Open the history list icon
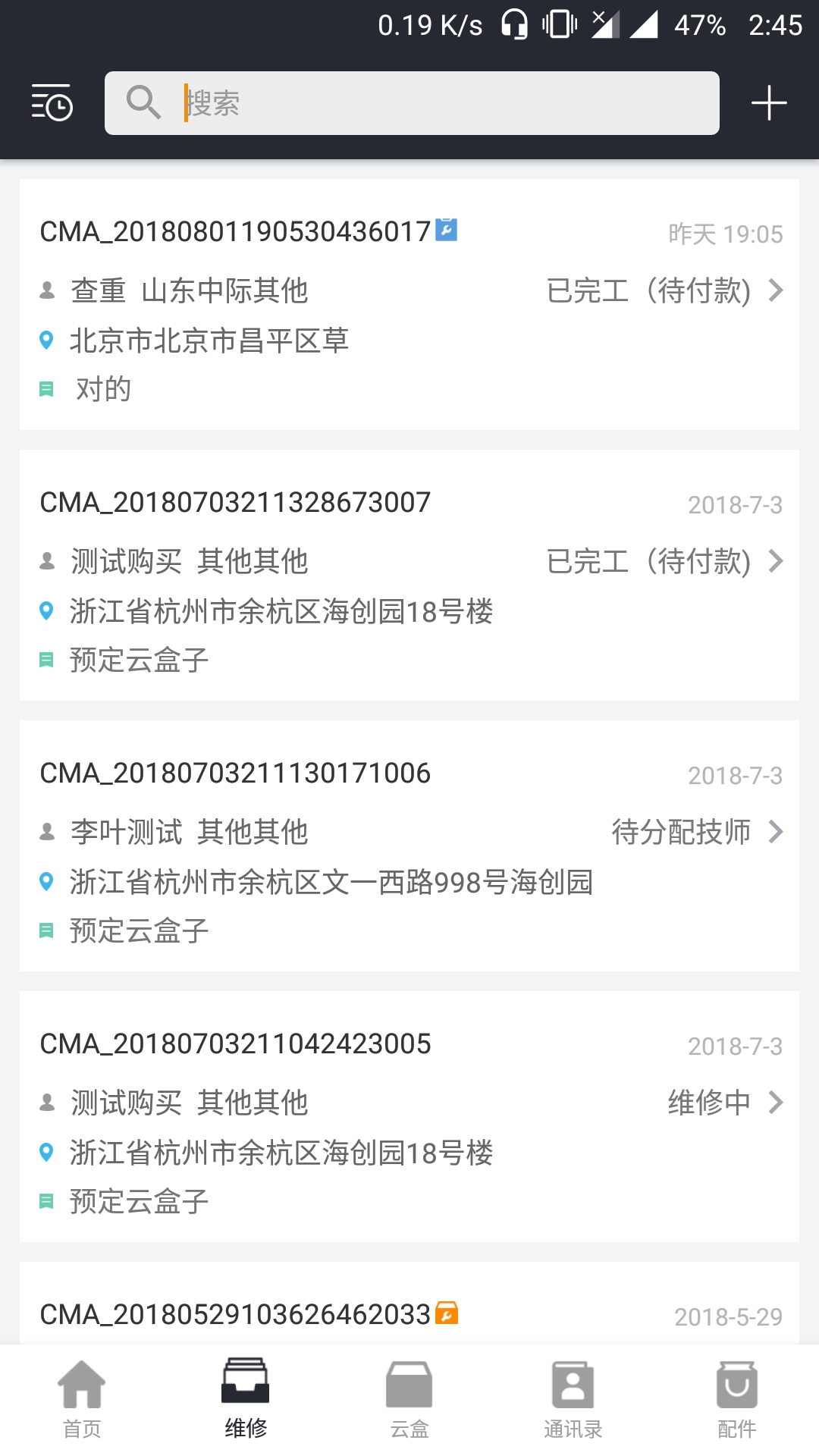Screen dimensions: 819x1456 (52, 102)
